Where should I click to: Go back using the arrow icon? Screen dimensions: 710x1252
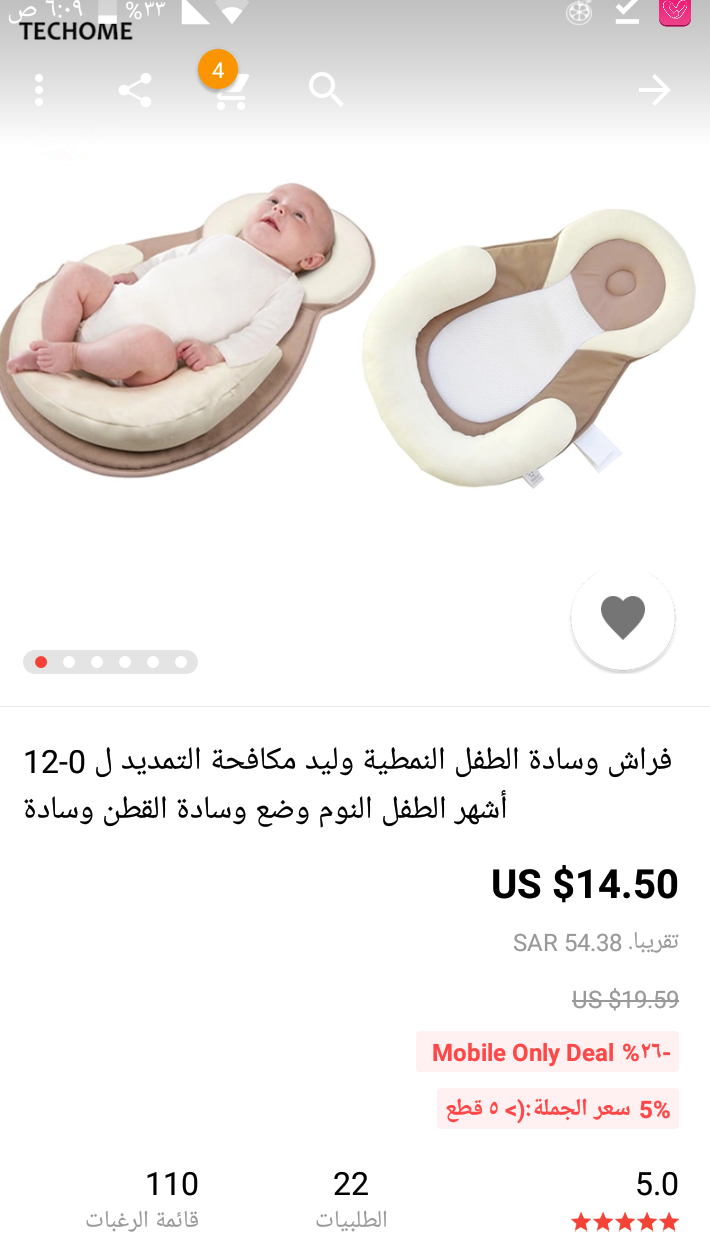[654, 91]
